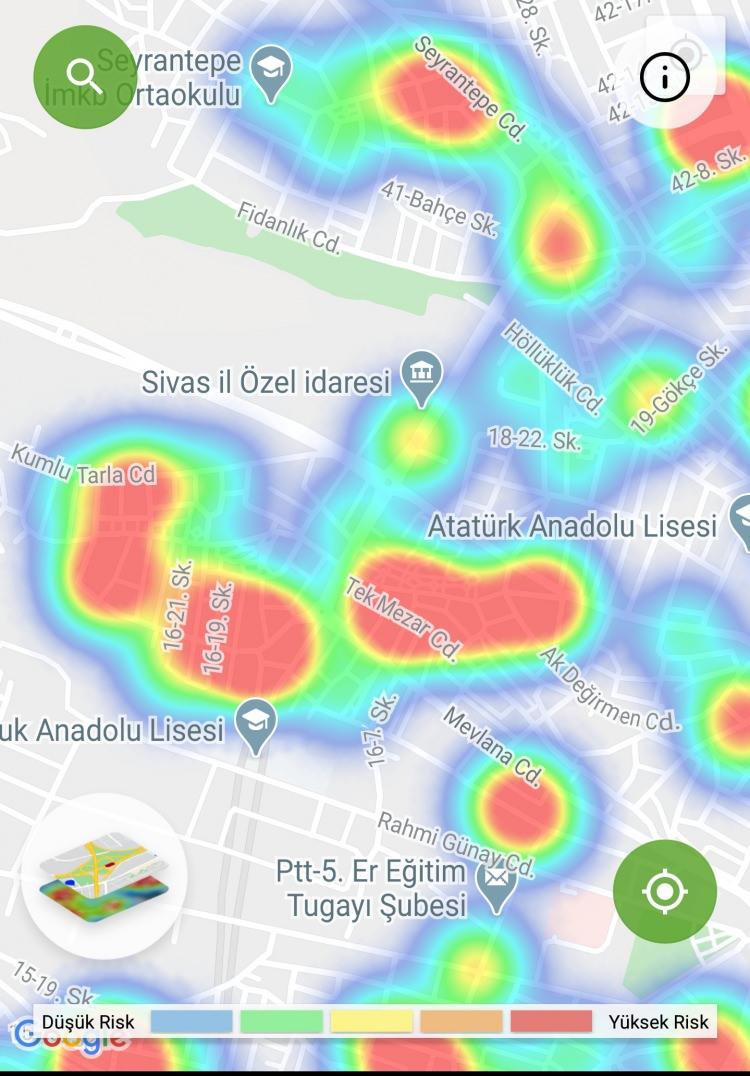
Task: Tap the Sivas il Özel idaresi marker
Action: tap(421, 375)
